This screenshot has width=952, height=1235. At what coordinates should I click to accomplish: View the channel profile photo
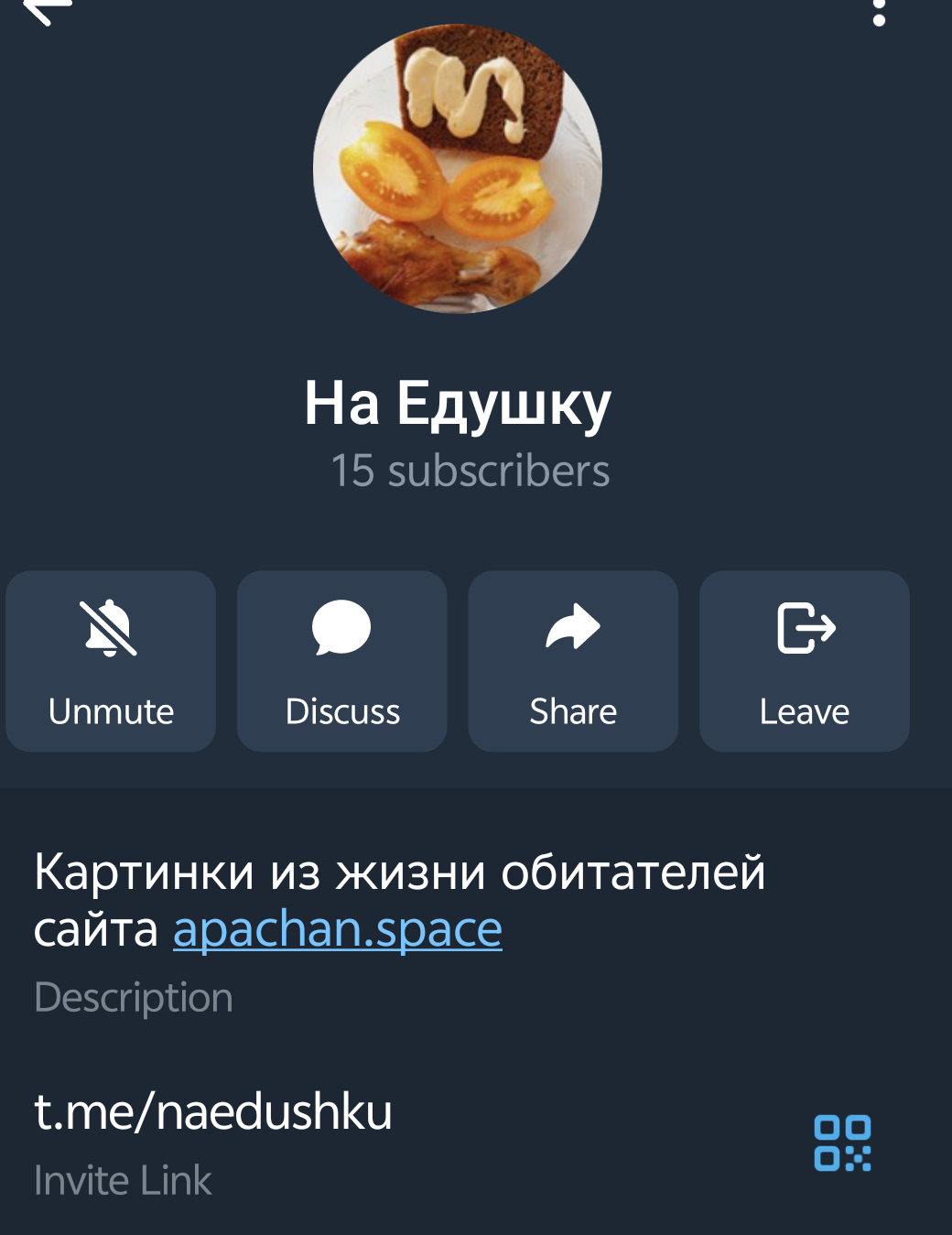pyautogui.click(x=458, y=169)
